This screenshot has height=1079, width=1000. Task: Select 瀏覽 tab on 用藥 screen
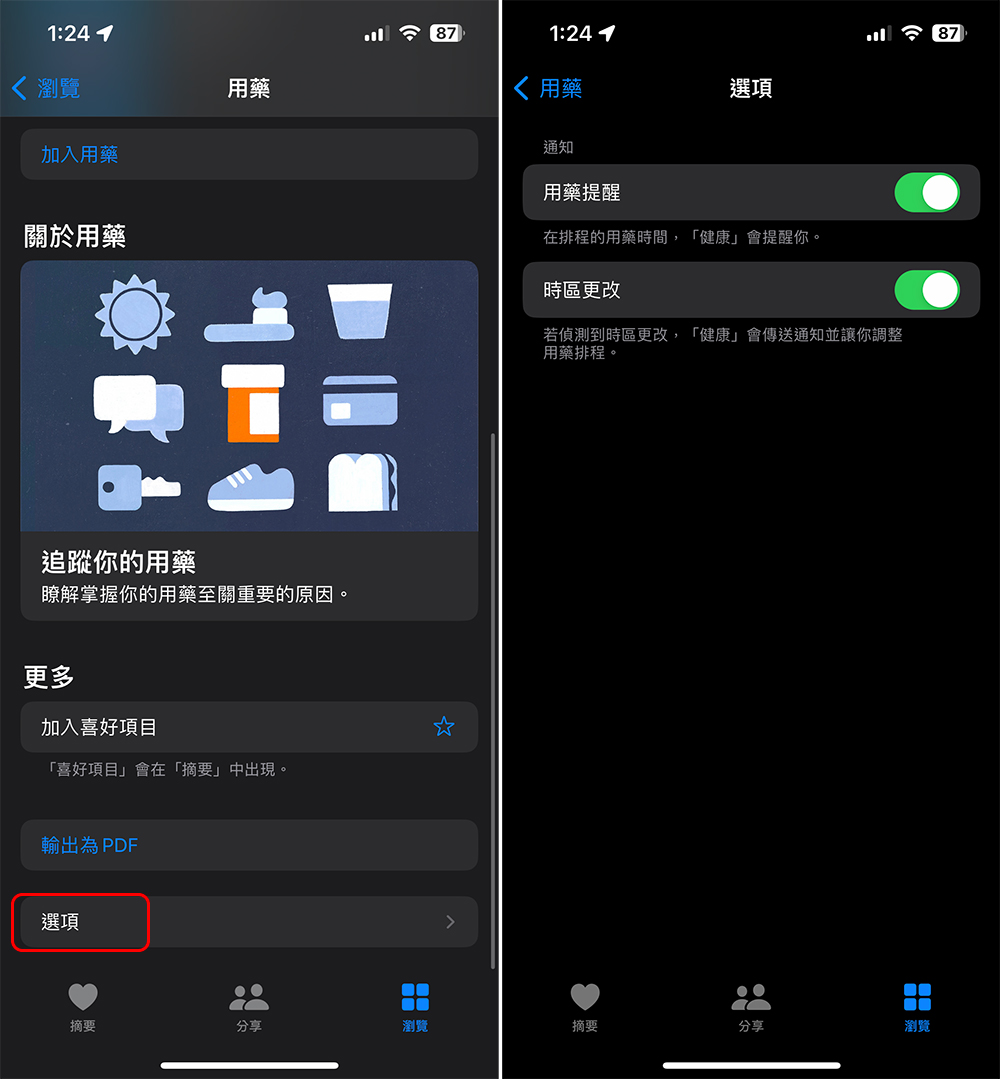point(415,1005)
